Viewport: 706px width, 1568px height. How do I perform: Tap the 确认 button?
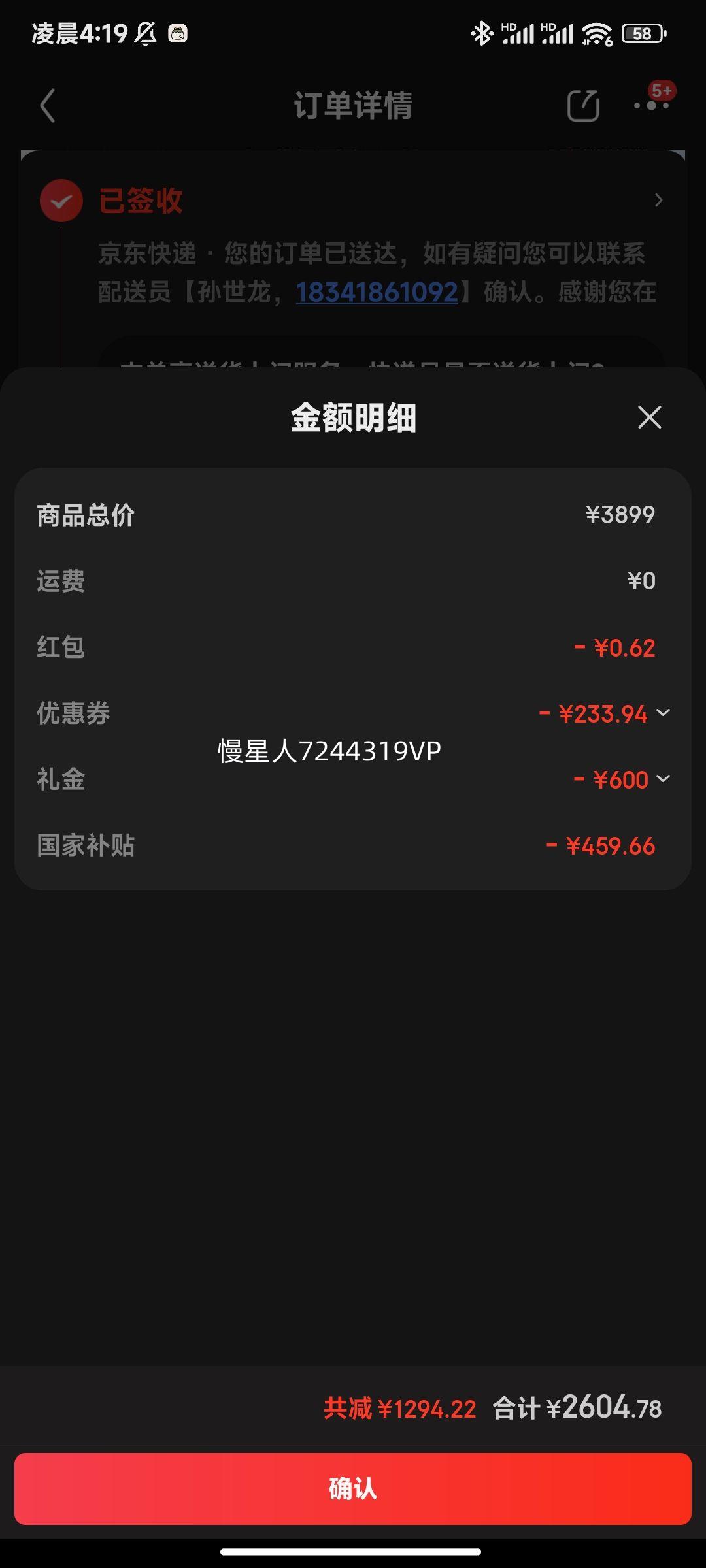pyautogui.click(x=353, y=1489)
